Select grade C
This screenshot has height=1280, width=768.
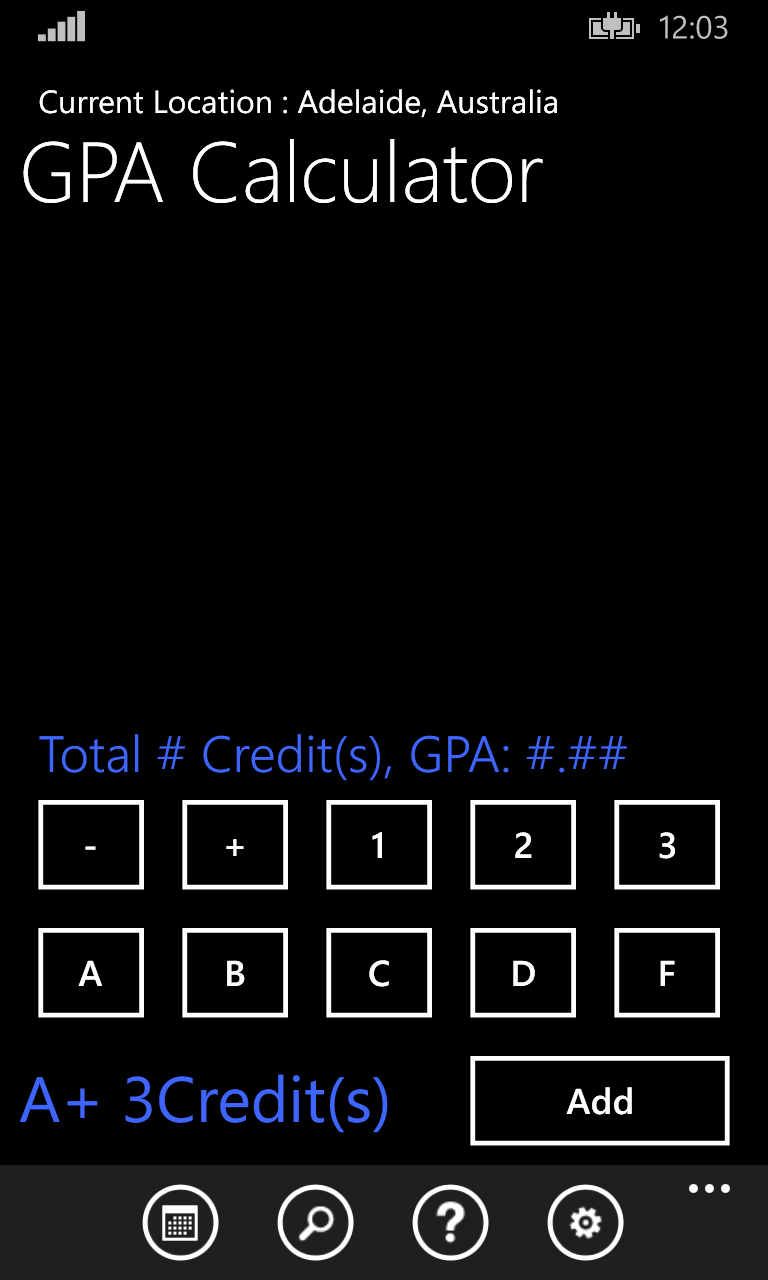click(x=379, y=973)
